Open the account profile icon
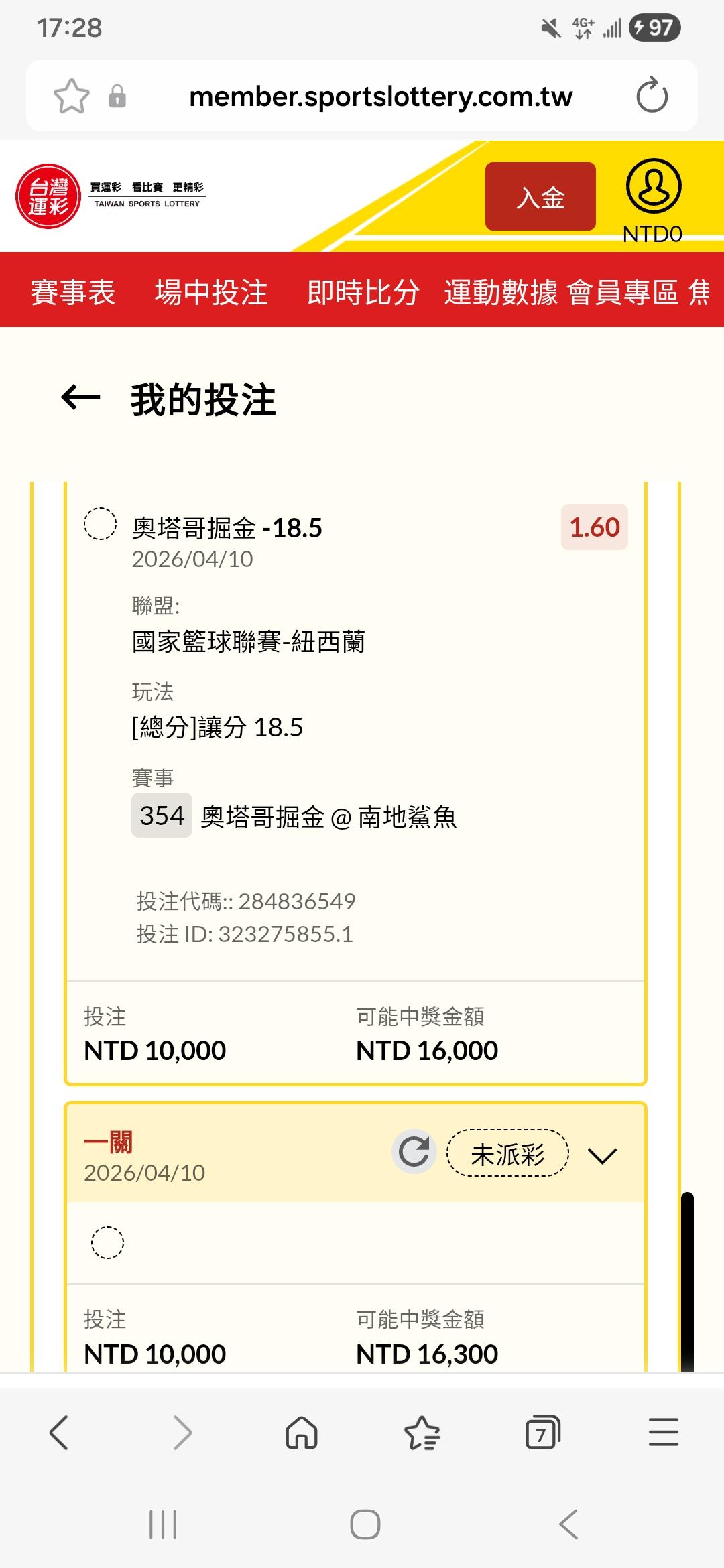The width and height of the screenshot is (724, 1568). (653, 186)
